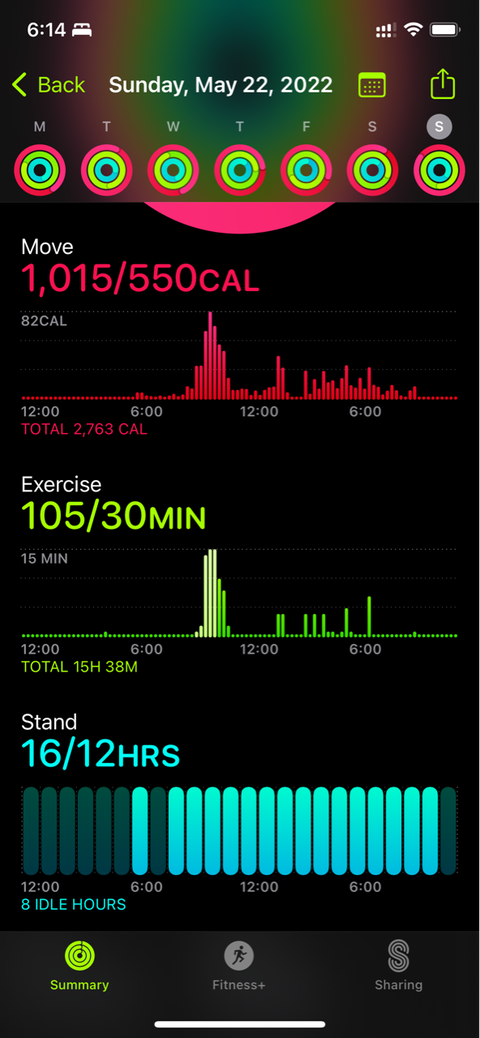Share this day's activity summary
The height and width of the screenshot is (1038, 480).
click(443, 85)
